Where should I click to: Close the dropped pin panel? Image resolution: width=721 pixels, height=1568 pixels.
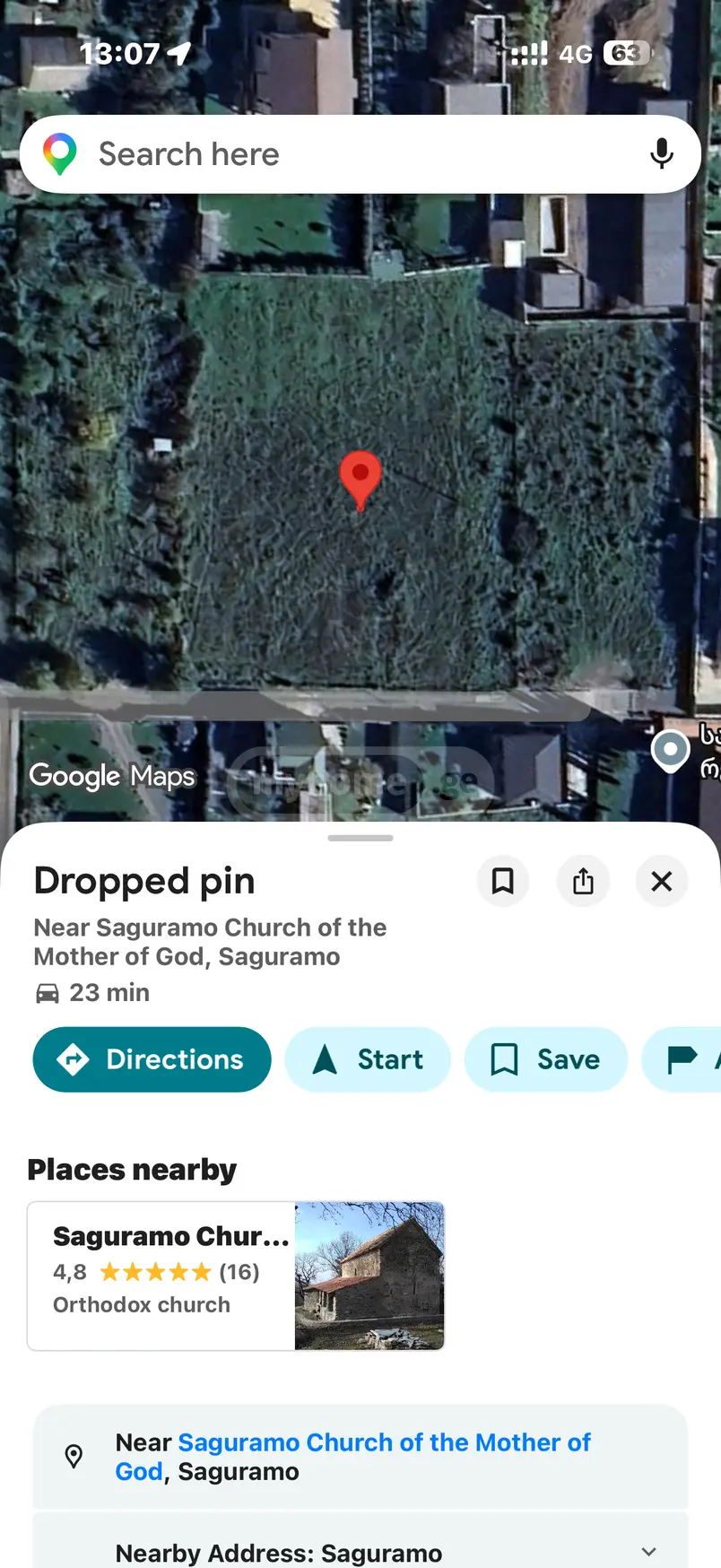point(662,881)
